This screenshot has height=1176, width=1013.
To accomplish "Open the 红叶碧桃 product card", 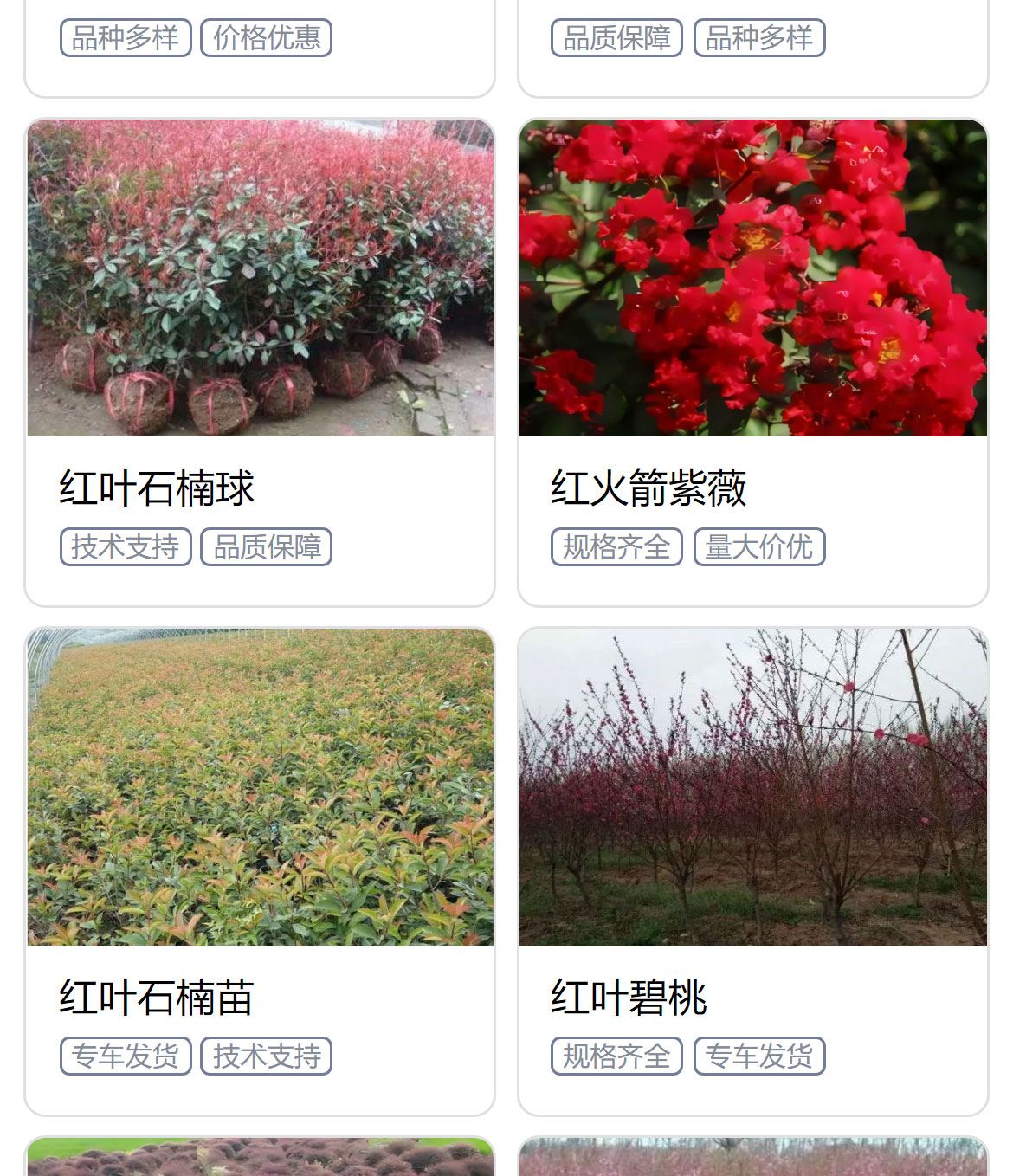I will (x=752, y=873).
